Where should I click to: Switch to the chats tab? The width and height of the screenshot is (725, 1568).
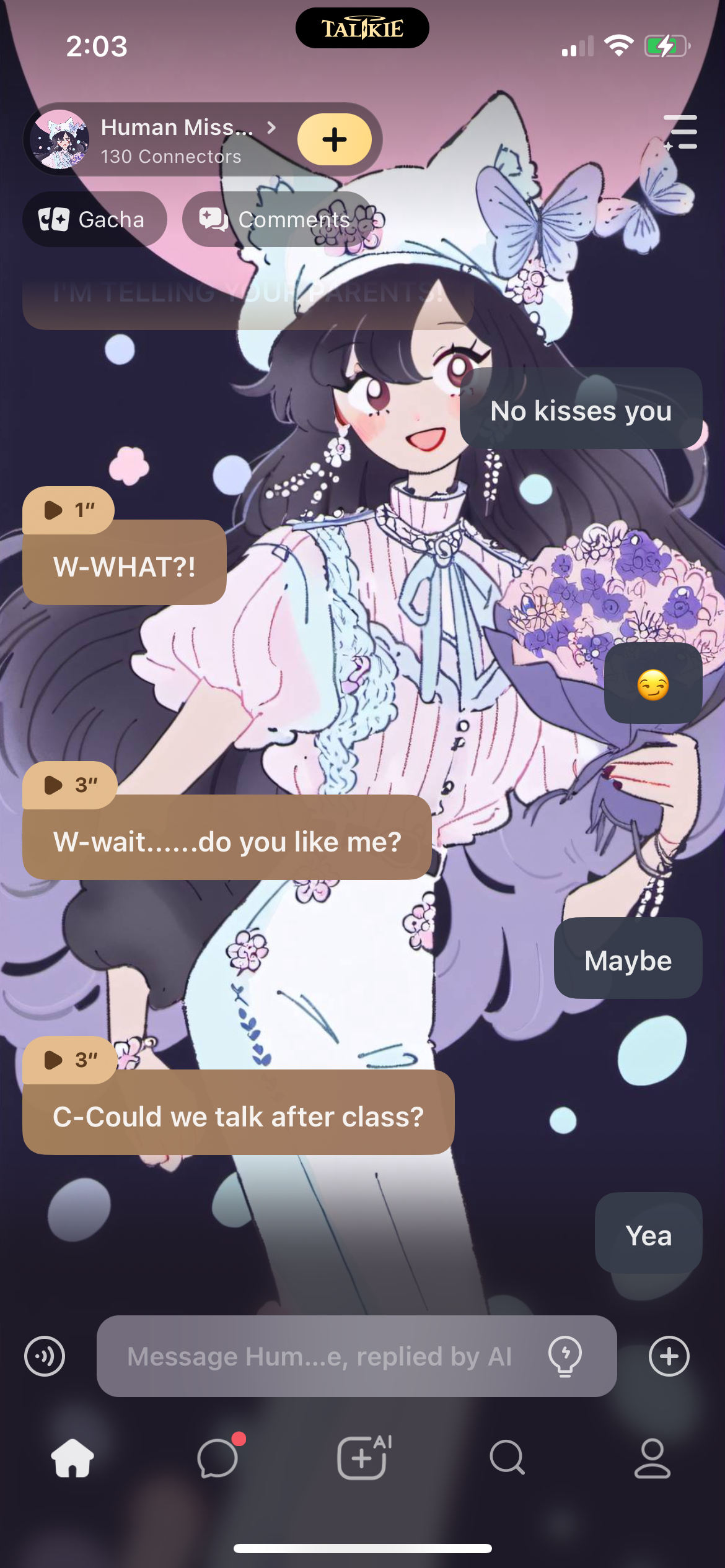[x=217, y=1458]
